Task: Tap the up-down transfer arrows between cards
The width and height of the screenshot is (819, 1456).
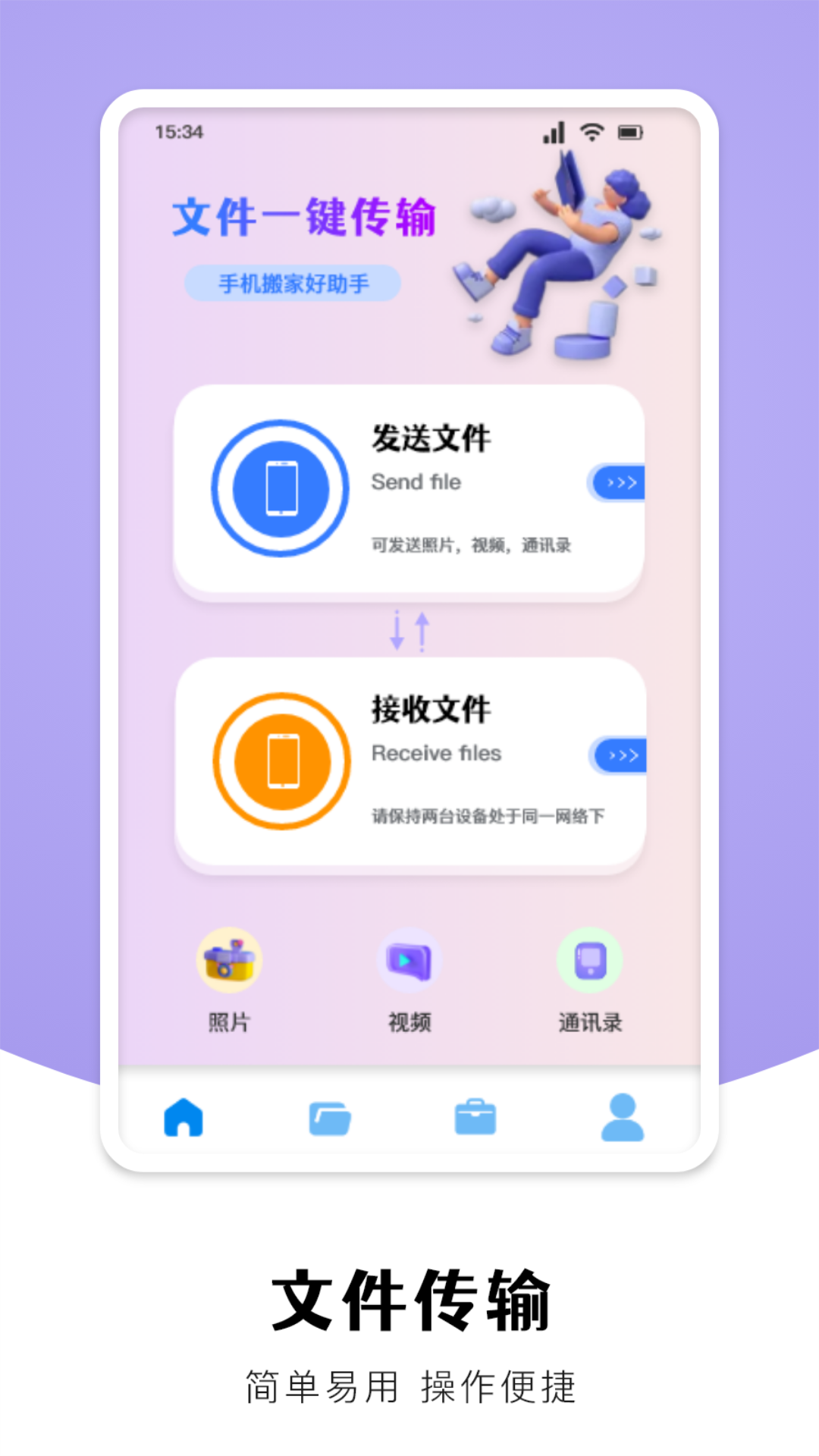Action: click(x=409, y=629)
